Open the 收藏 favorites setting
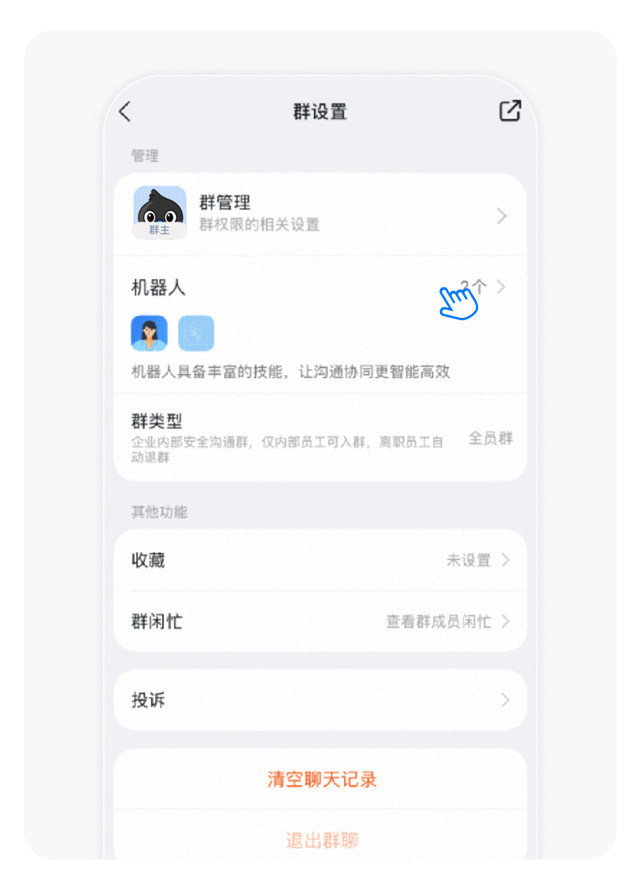Viewport: 640px width, 889px height. click(x=320, y=560)
